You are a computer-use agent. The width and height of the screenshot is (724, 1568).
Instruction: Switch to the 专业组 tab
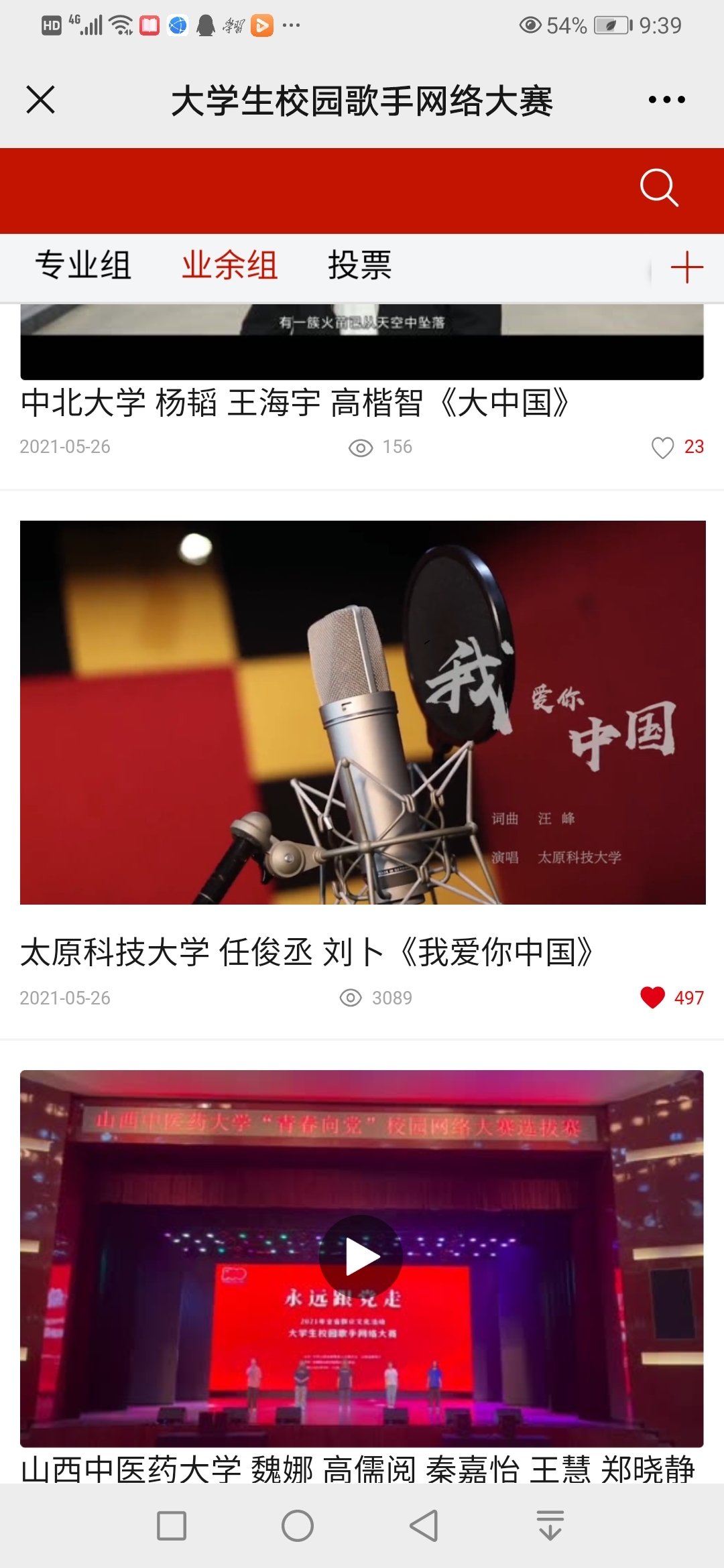pos(83,265)
